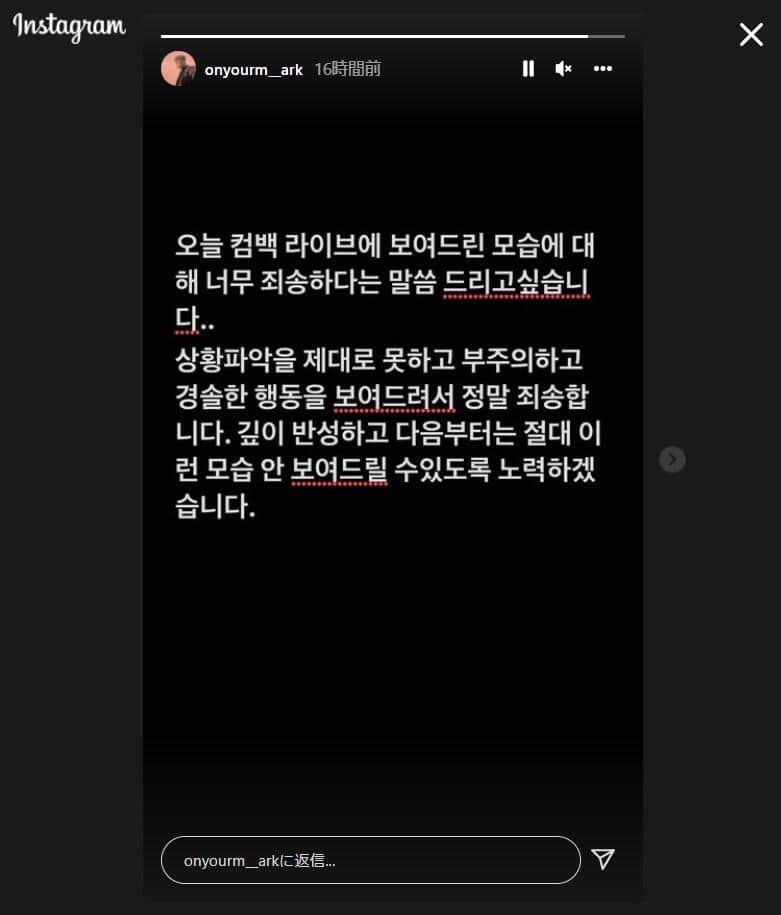Toggle story playback with the pause control
Screen dimensions: 781x915
coord(528,69)
